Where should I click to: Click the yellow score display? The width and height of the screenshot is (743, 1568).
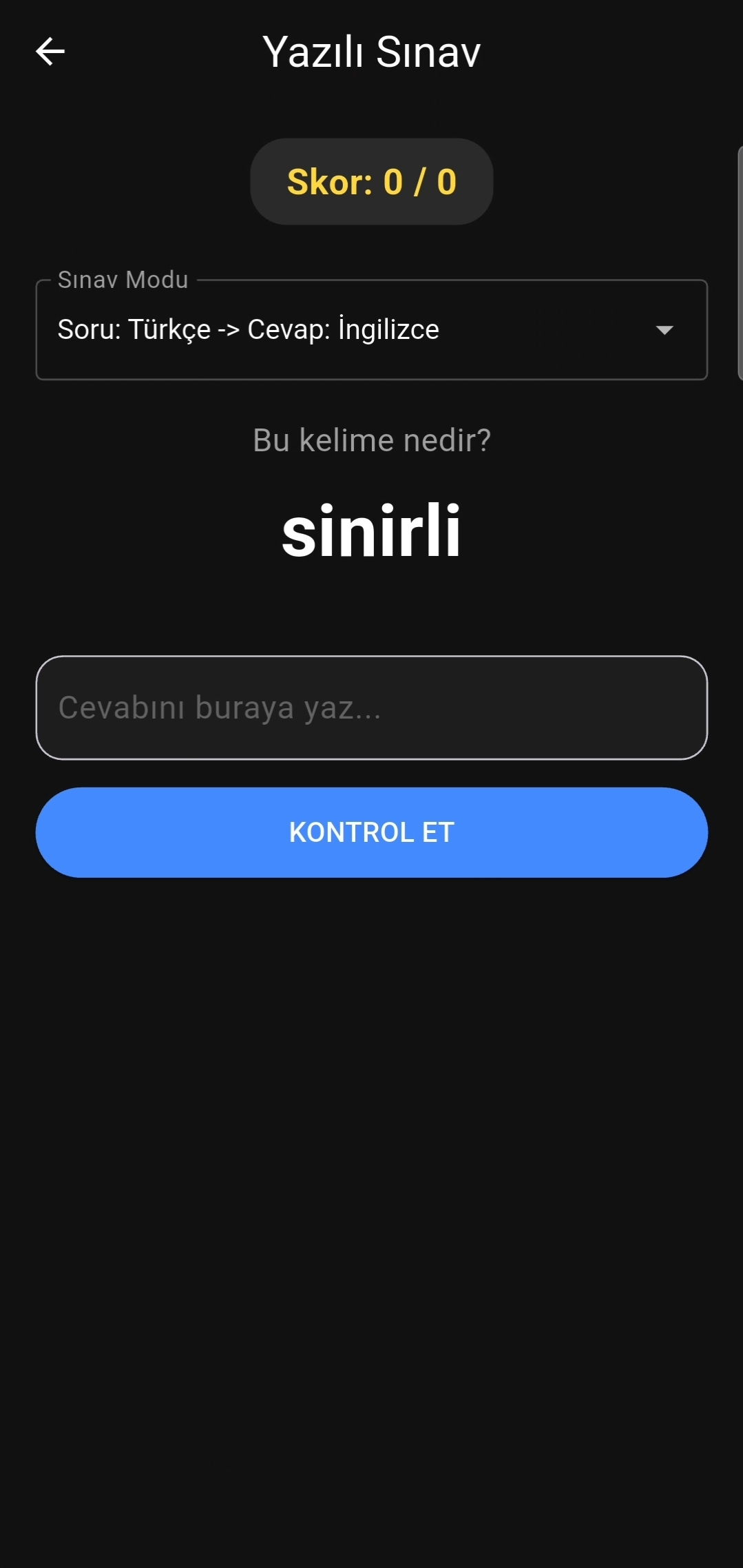pyautogui.click(x=371, y=182)
